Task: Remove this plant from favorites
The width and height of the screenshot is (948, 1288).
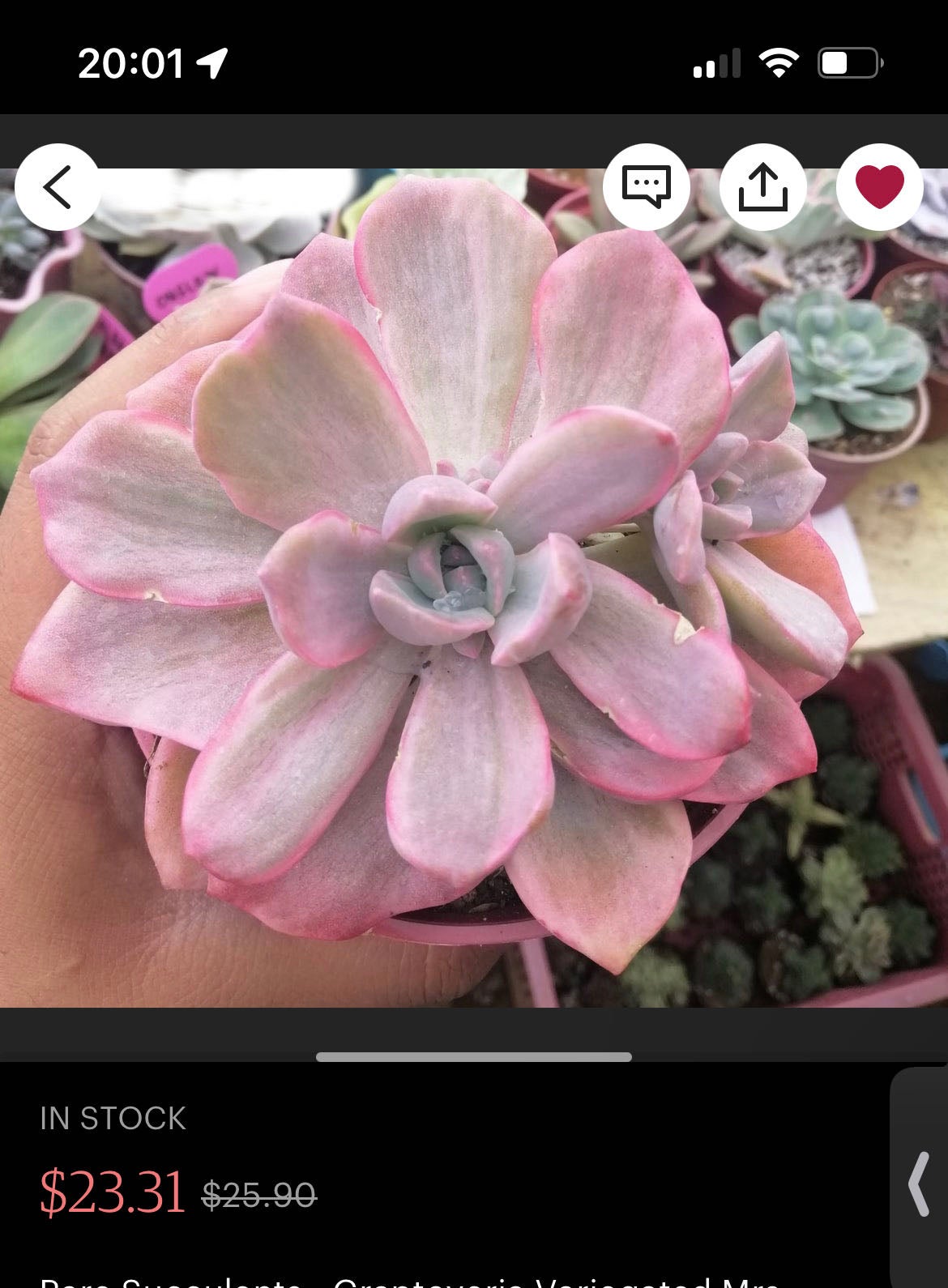Action: (879, 187)
